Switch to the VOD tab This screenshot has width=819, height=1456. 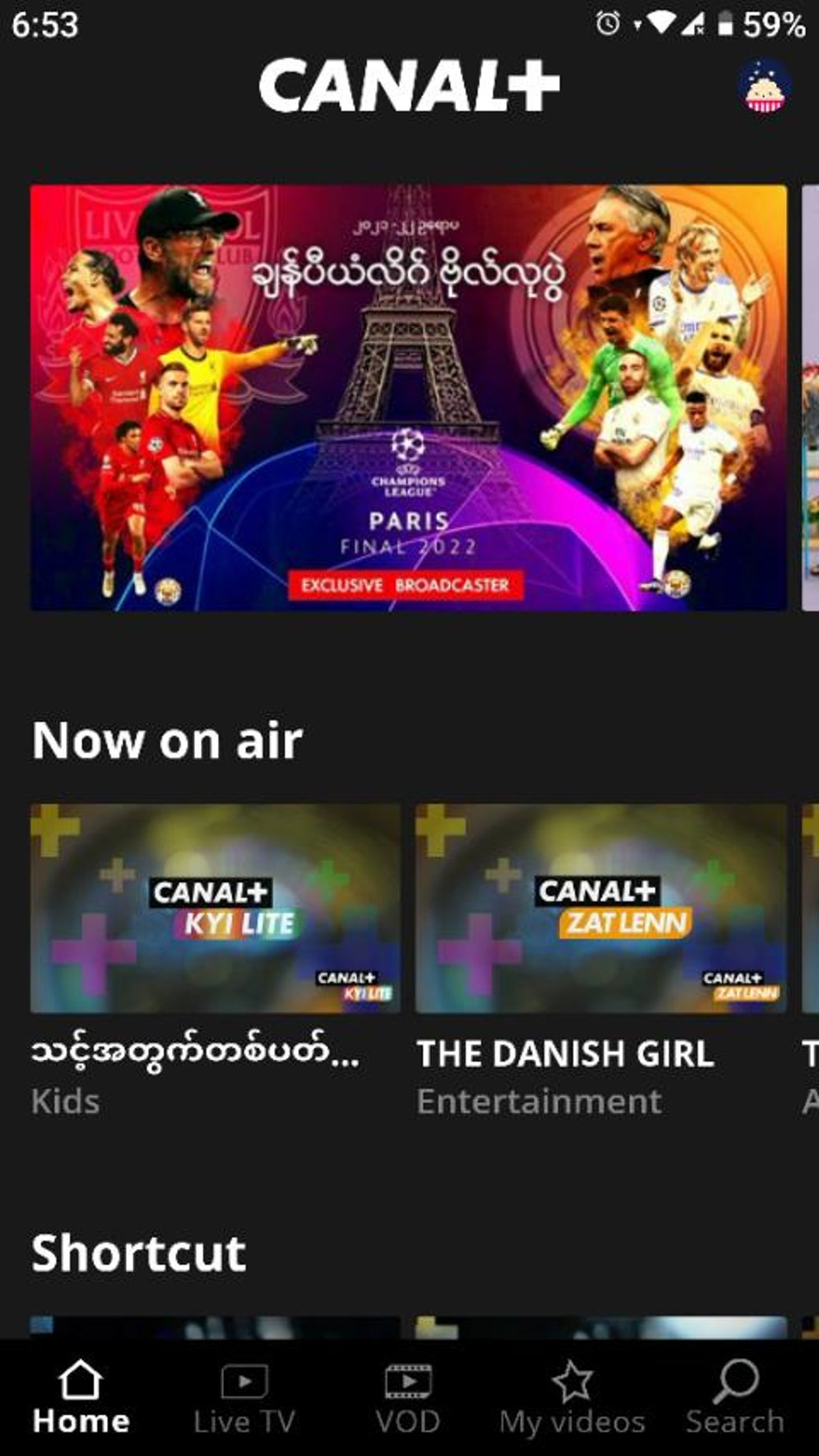click(x=408, y=1398)
